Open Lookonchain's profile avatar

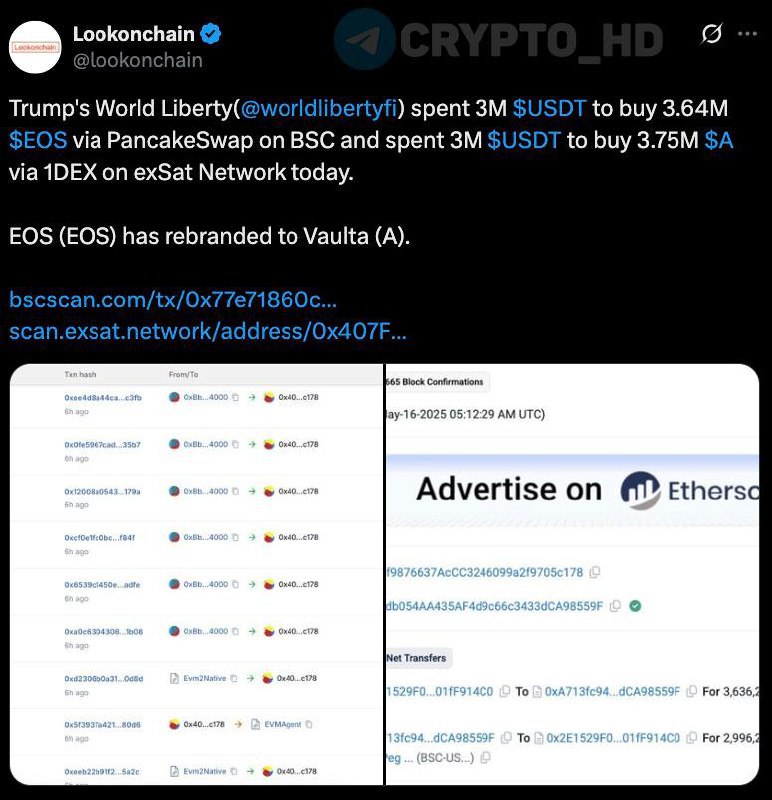click(x=37, y=47)
